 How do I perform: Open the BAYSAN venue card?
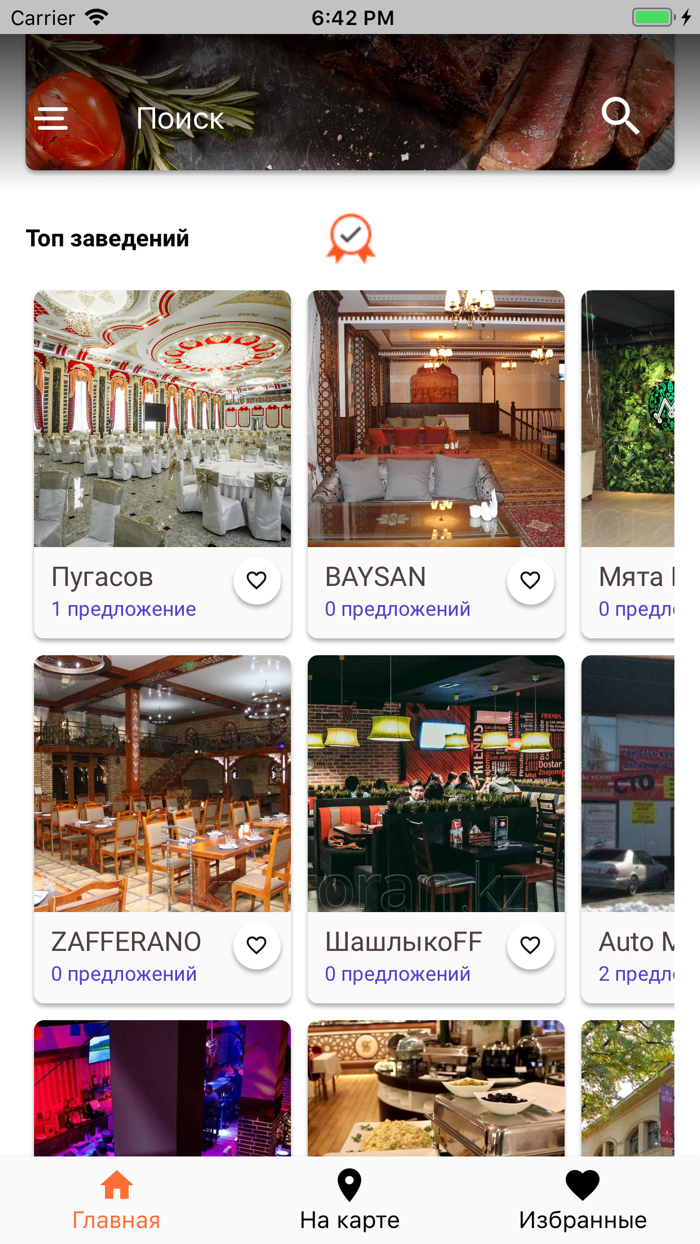pos(436,464)
